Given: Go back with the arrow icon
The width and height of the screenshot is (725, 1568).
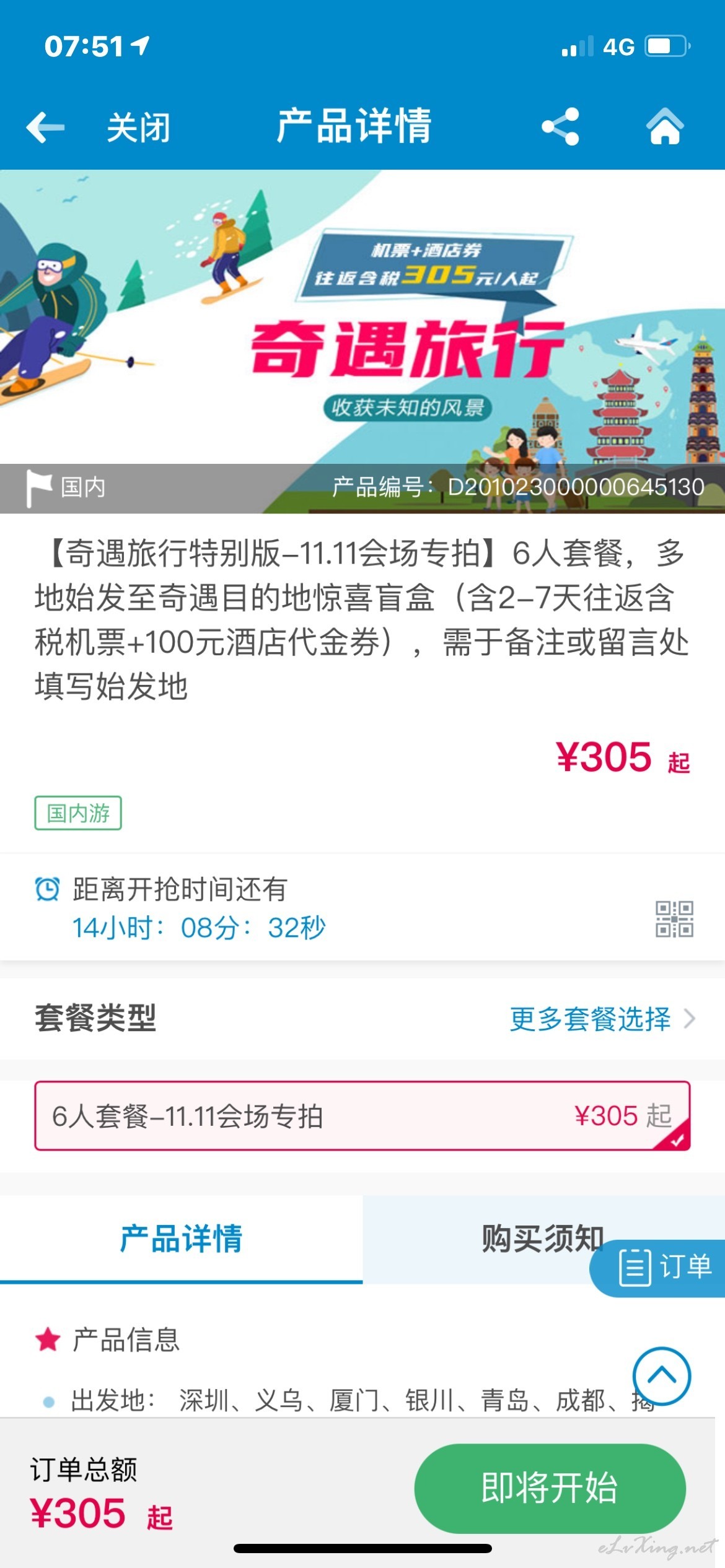Looking at the screenshot, I should [x=45, y=127].
